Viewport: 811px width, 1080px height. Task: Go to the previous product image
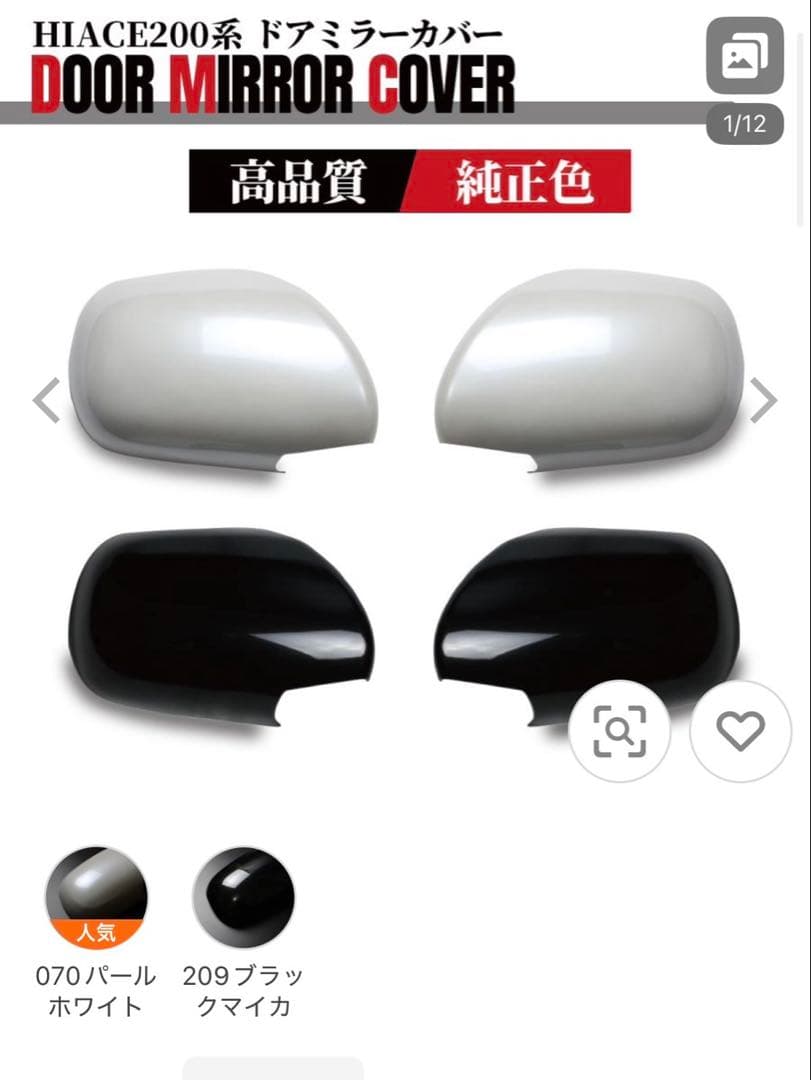(46, 401)
